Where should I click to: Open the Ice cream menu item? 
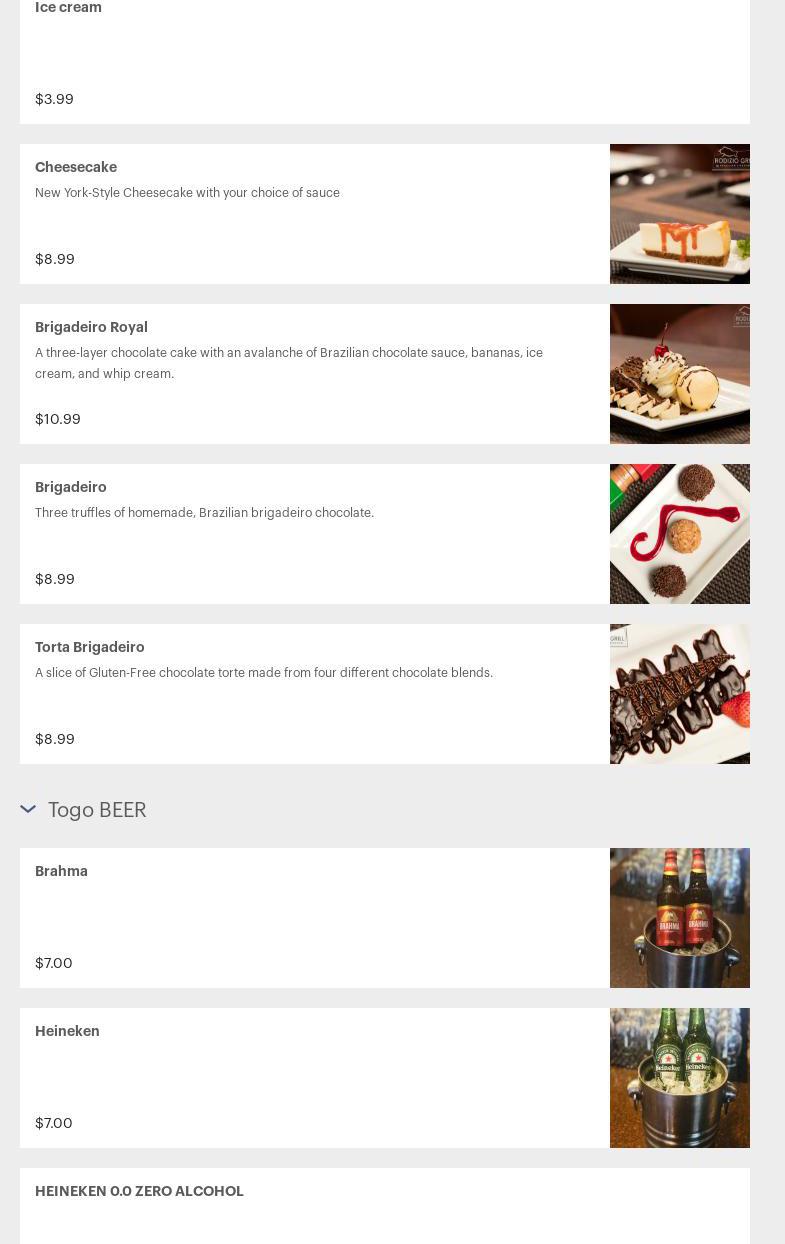[68, 8]
